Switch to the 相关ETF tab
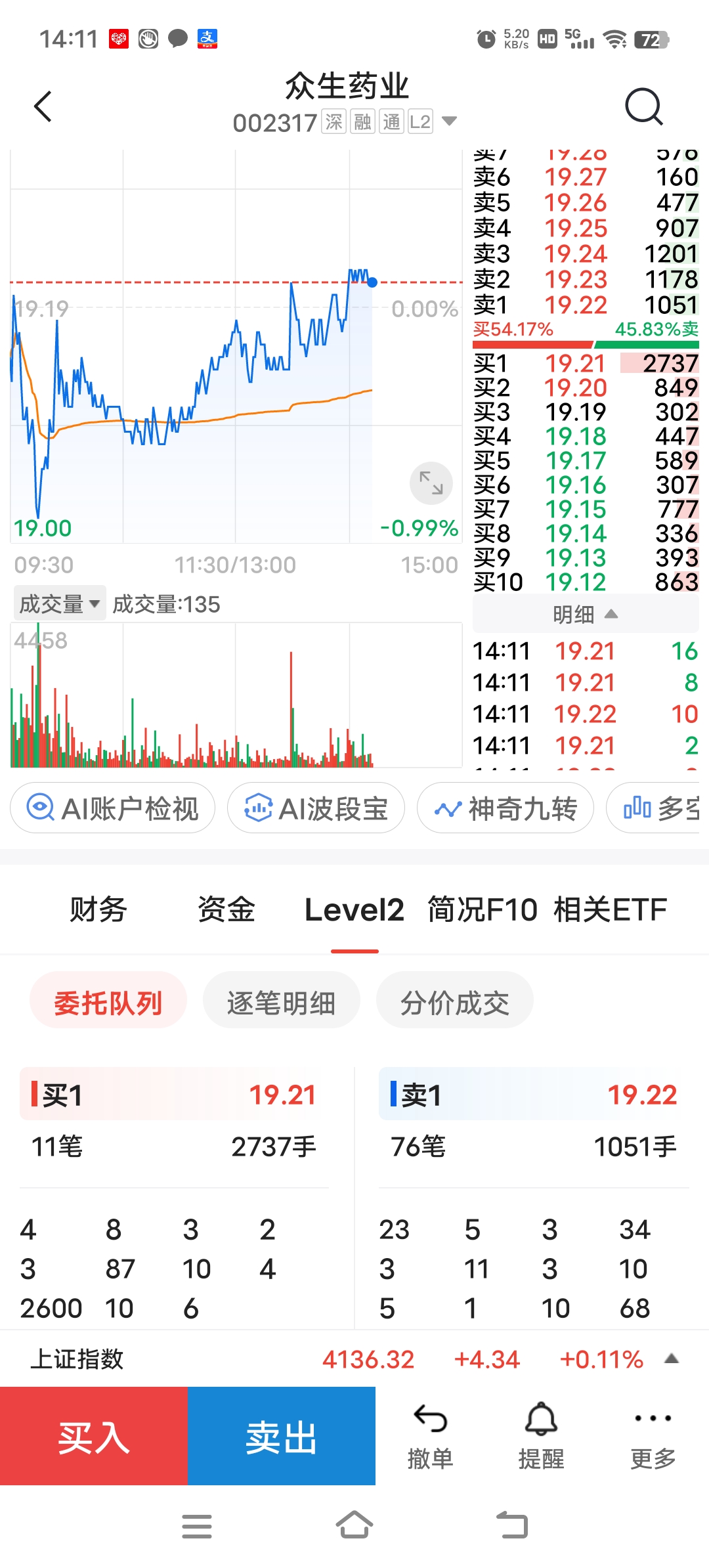 pyautogui.click(x=610, y=910)
